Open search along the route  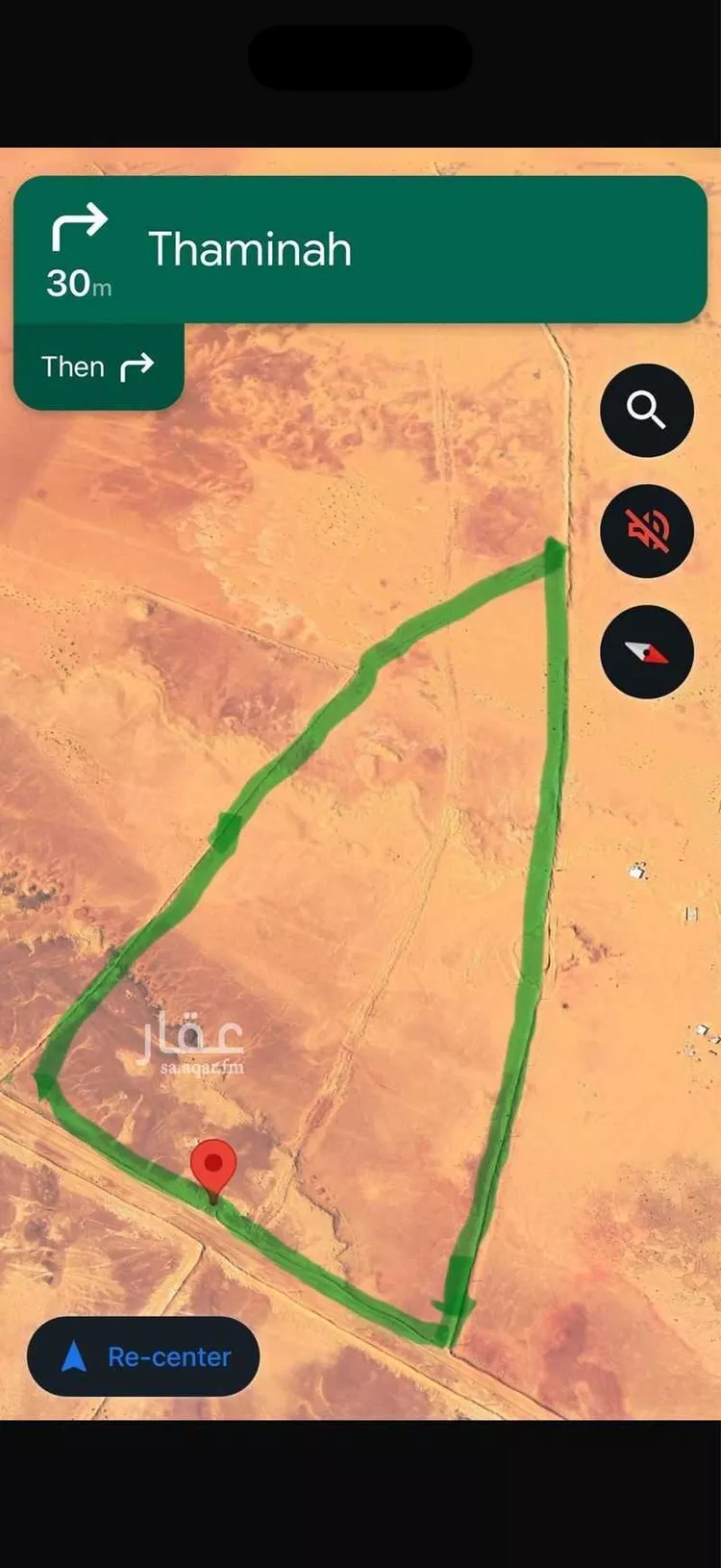646,411
